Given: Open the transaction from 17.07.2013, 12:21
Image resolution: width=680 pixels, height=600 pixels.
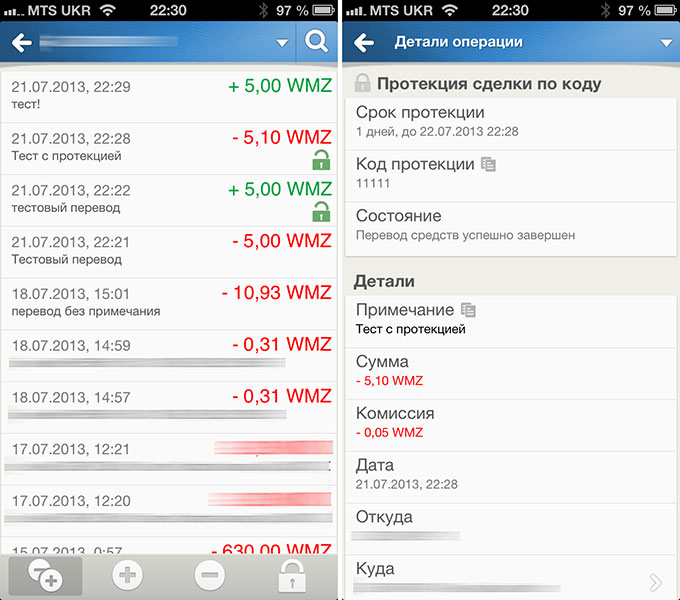Looking at the screenshot, I should coord(168,458).
